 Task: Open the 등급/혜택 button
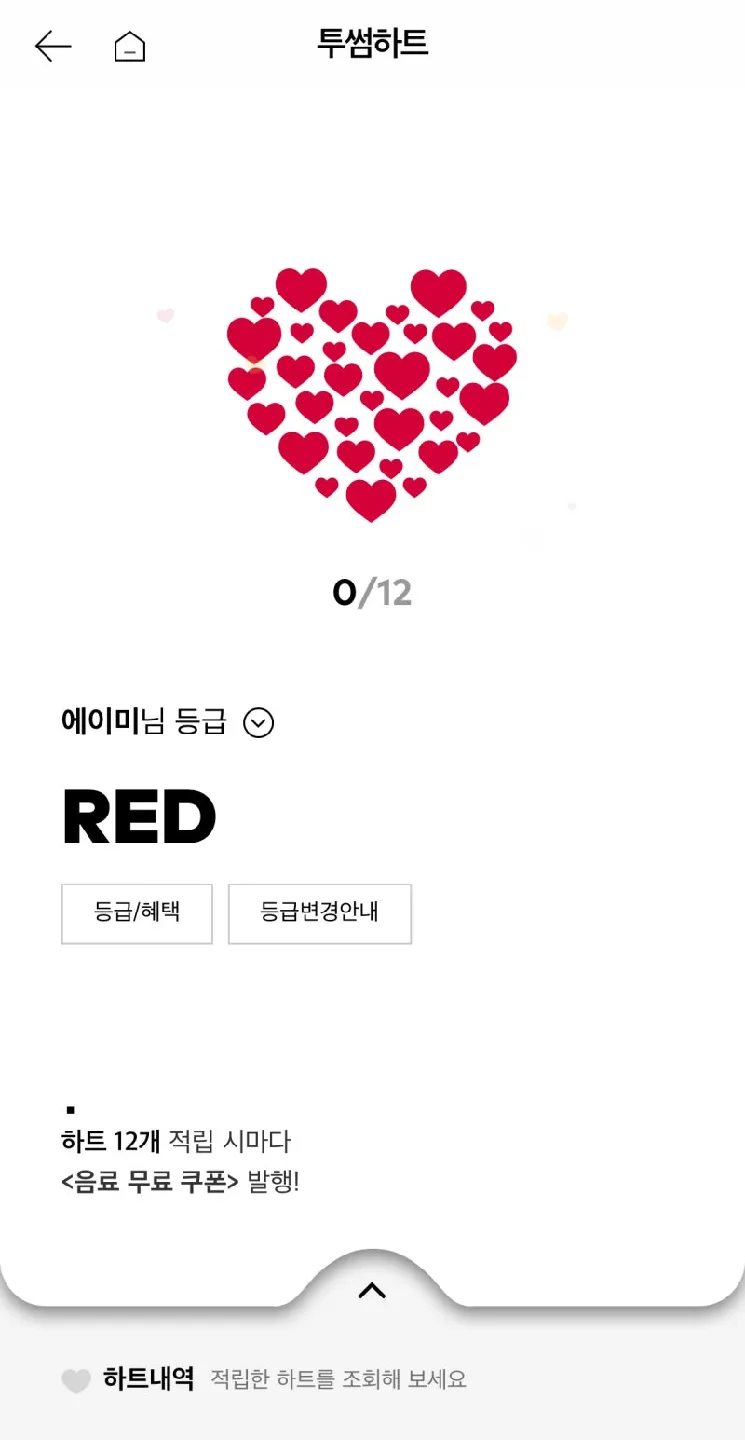(137, 913)
